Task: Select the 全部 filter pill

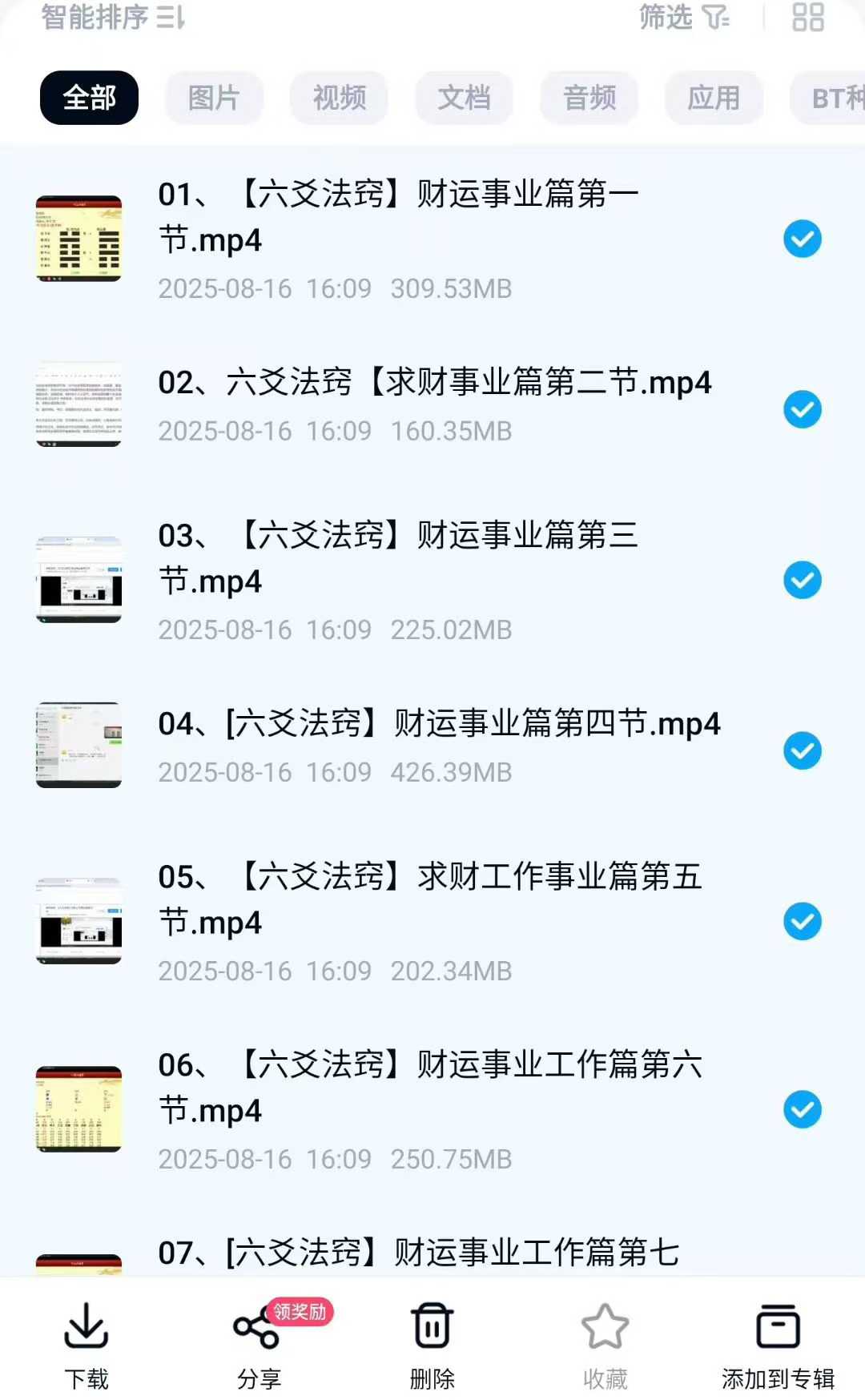Action: pos(88,97)
